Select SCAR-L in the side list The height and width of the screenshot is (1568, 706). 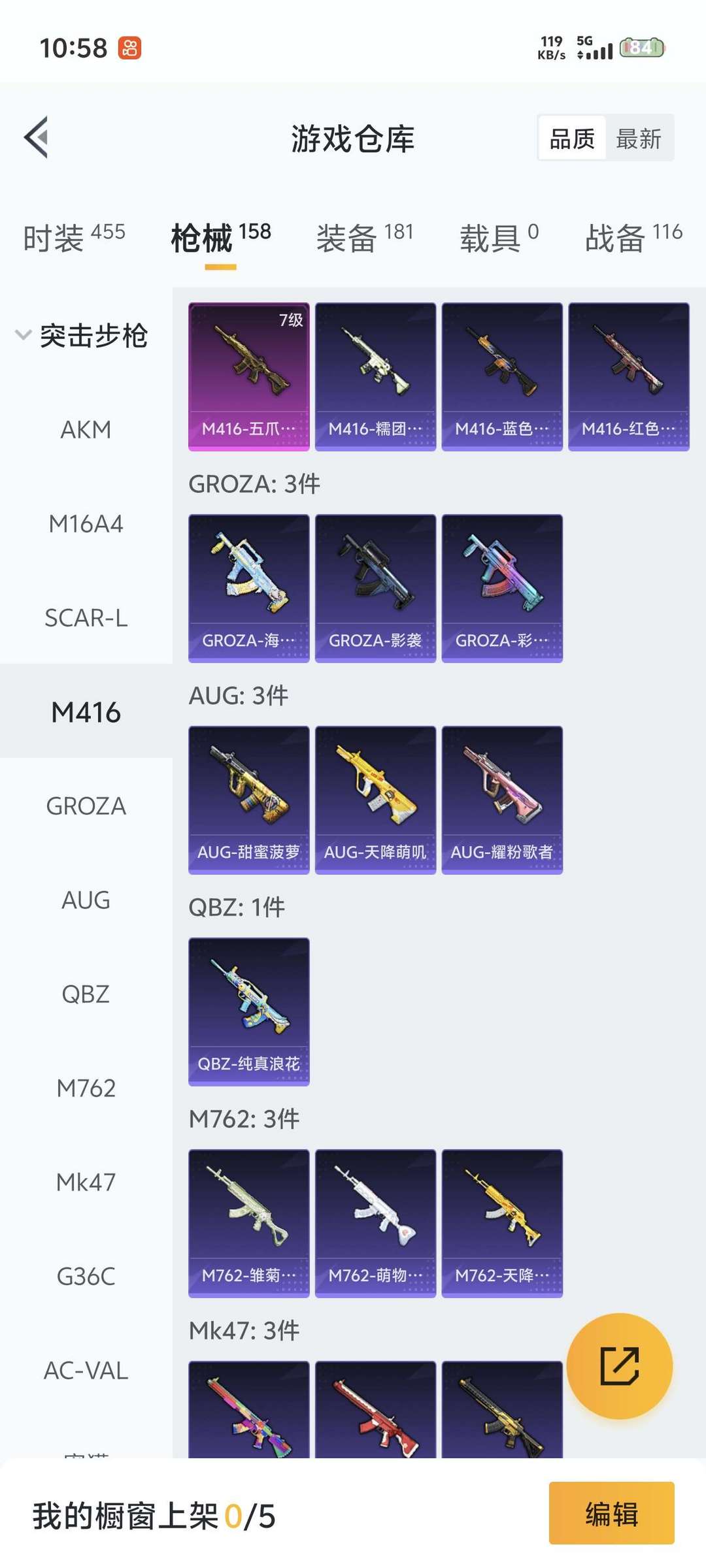tap(86, 618)
